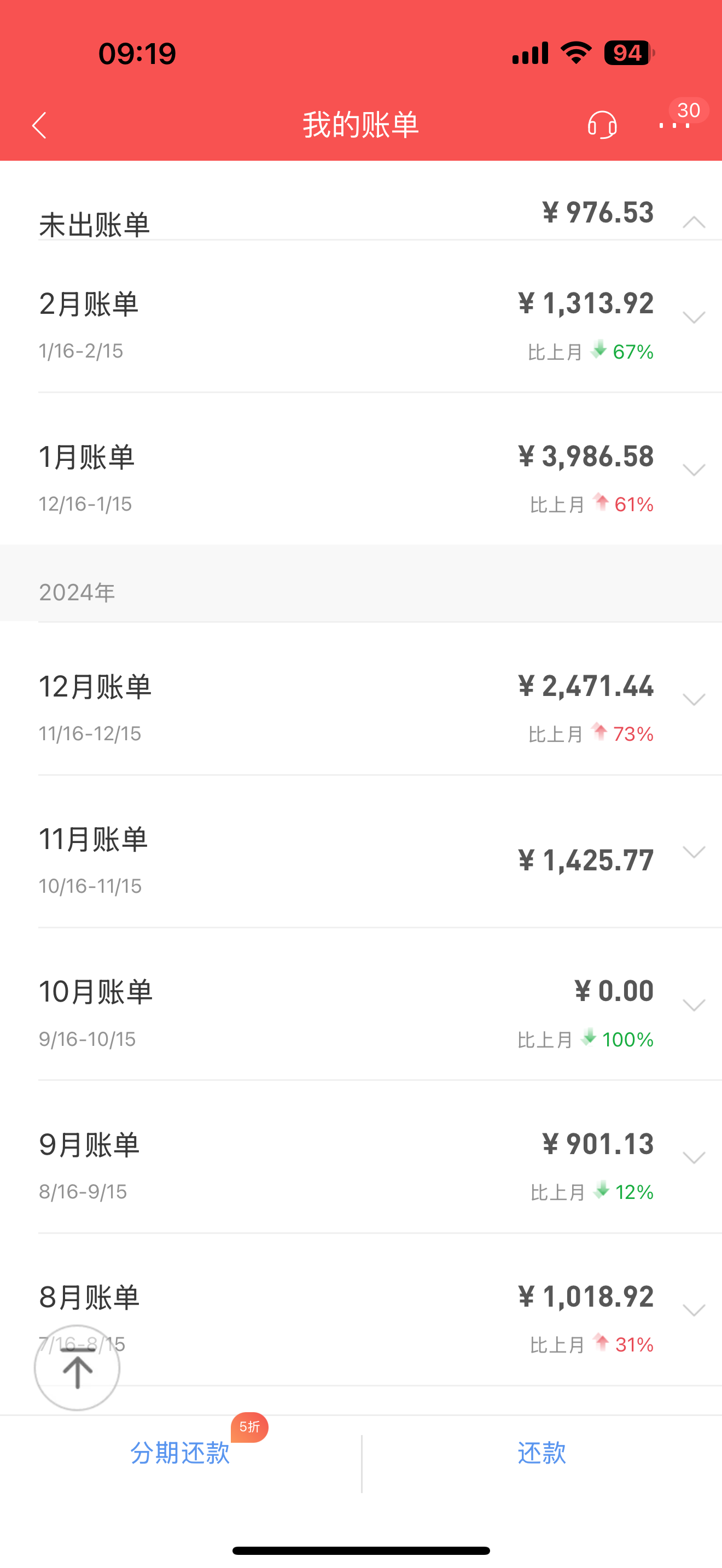
Task: Choose 分期还款 installment repayment
Action: (180, 1453)
